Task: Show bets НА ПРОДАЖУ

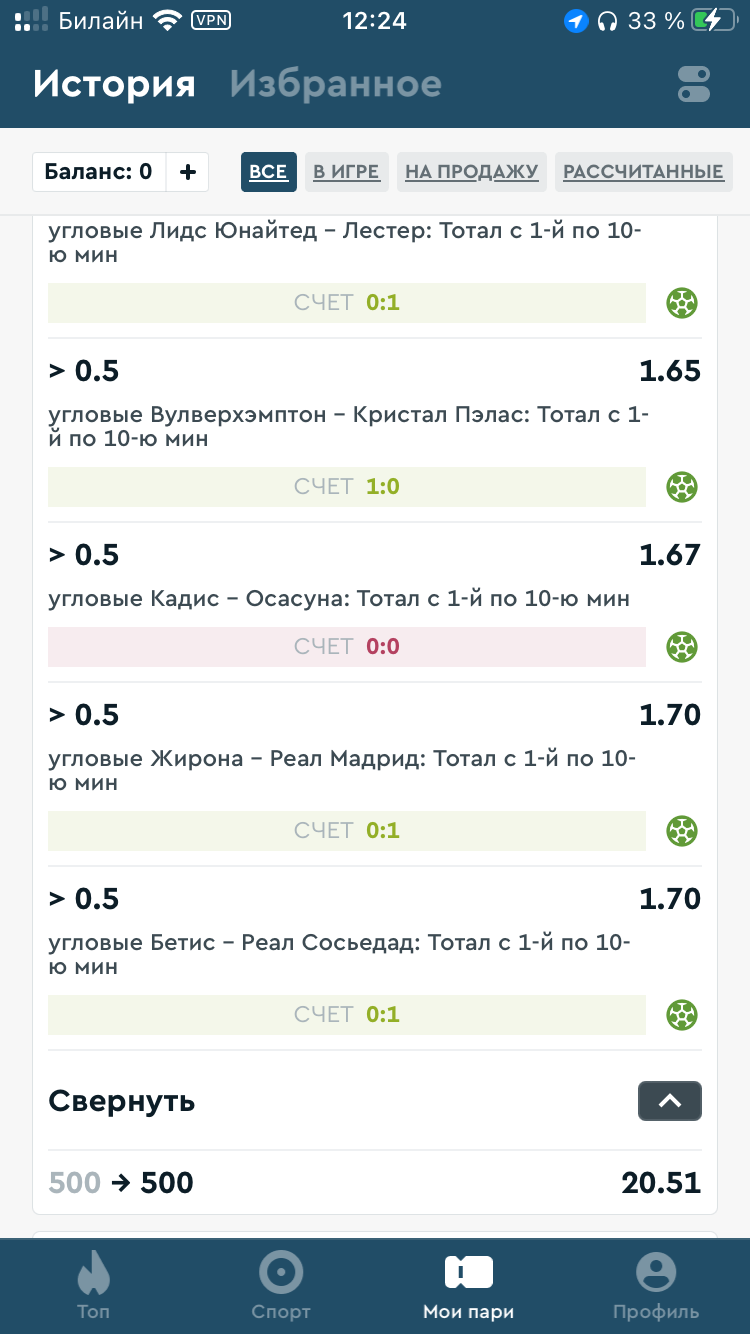Action: (x=471, y=172)
